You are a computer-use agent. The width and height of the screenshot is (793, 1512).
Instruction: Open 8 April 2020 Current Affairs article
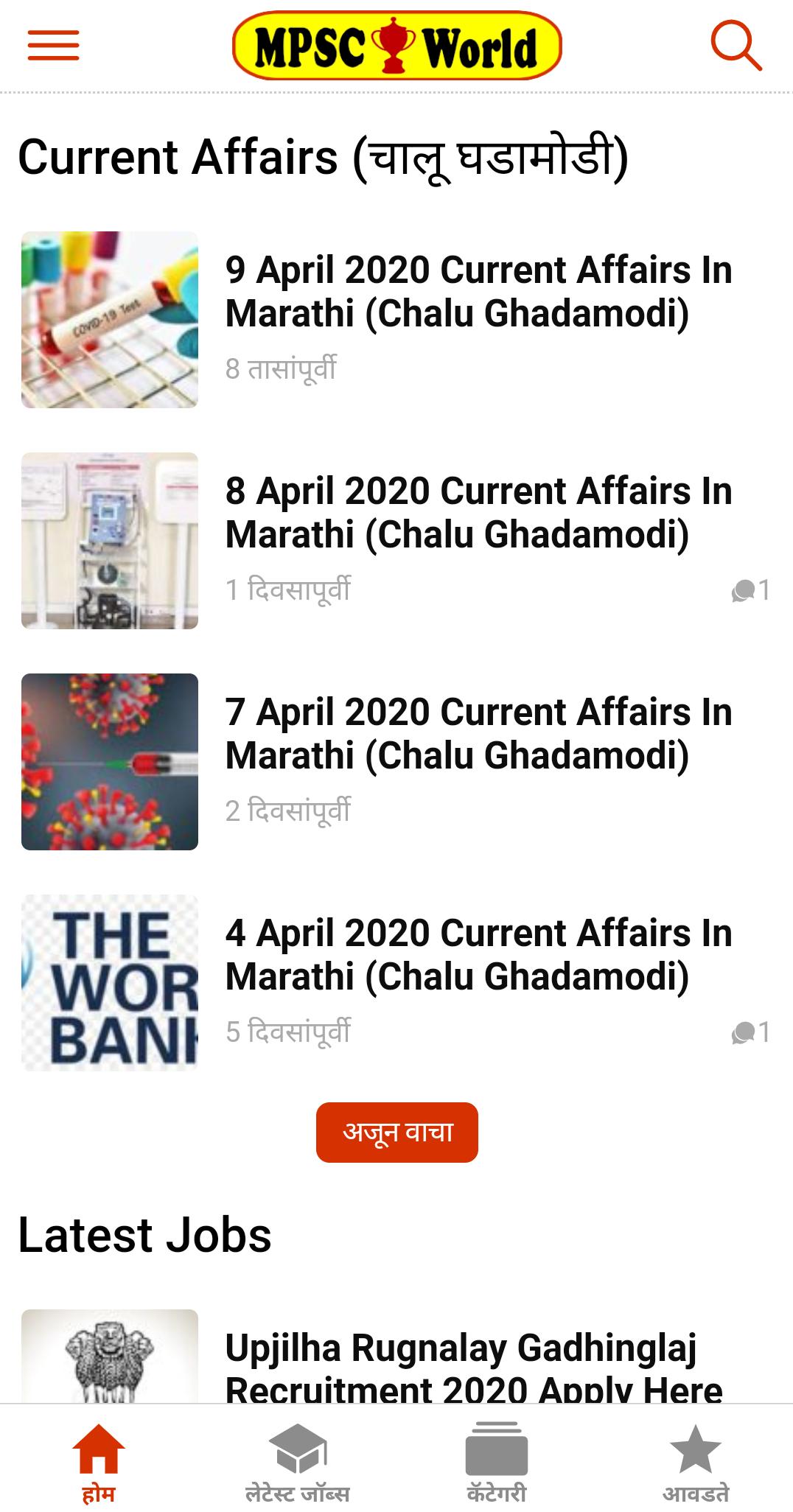pos(478,513)
